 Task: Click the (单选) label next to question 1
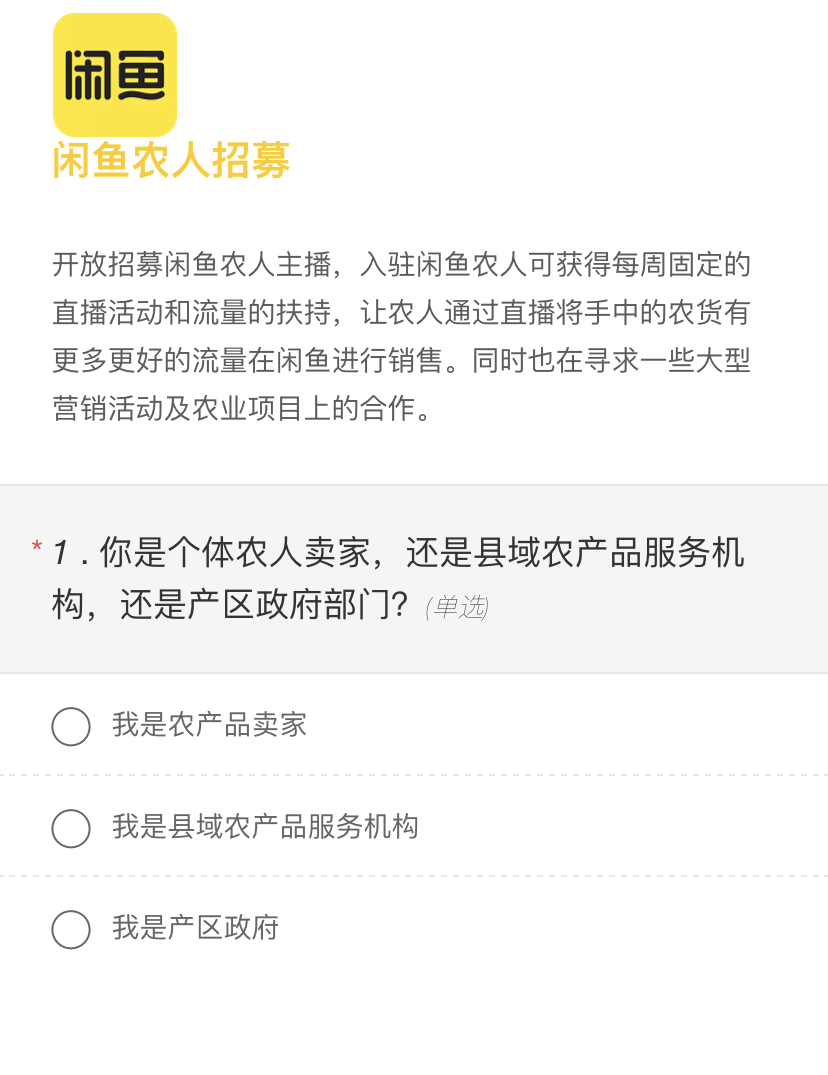point(456,605)
